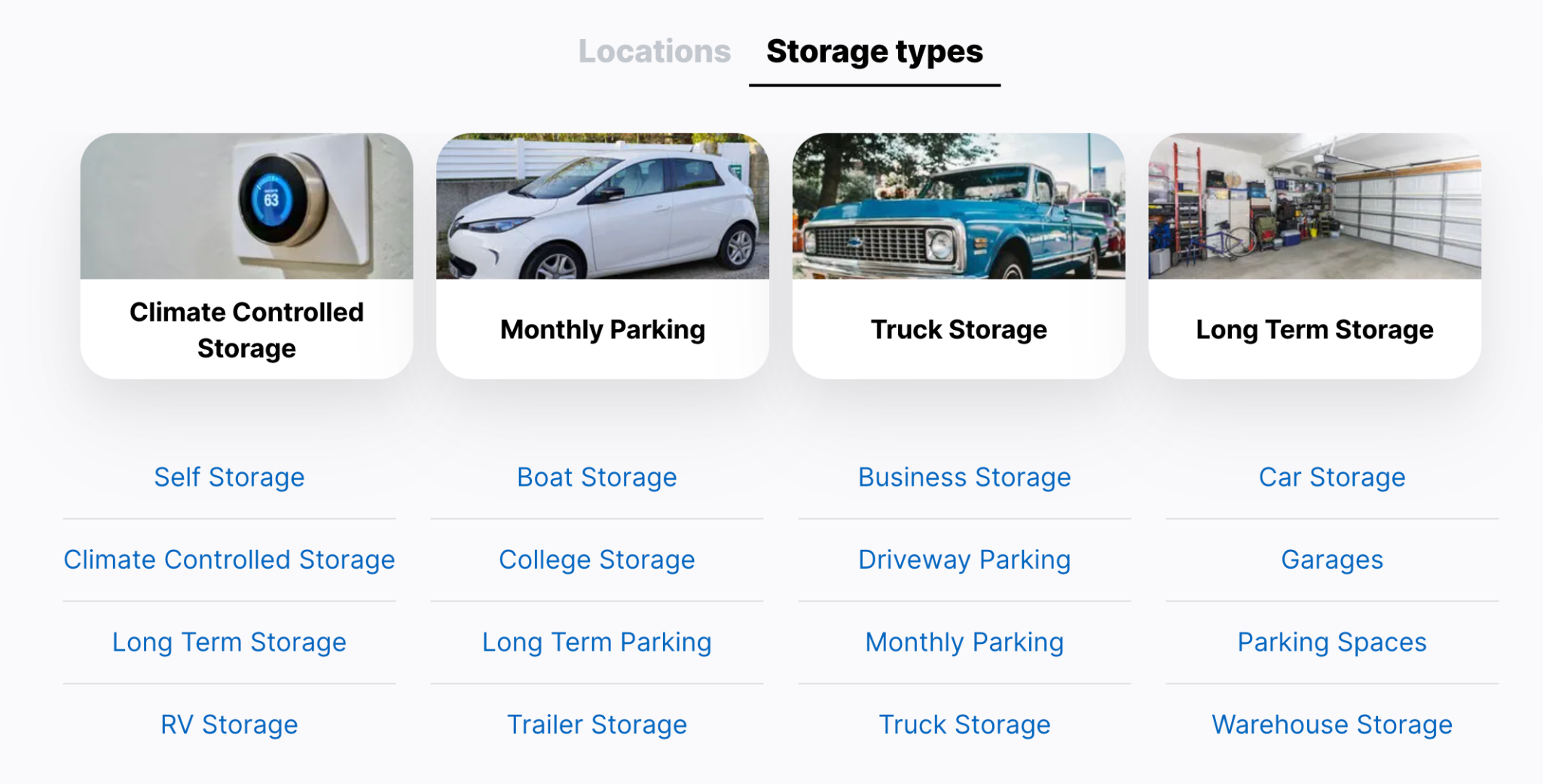Follow the Car Storage link

pyautogui.click(x=1332, y=477)
